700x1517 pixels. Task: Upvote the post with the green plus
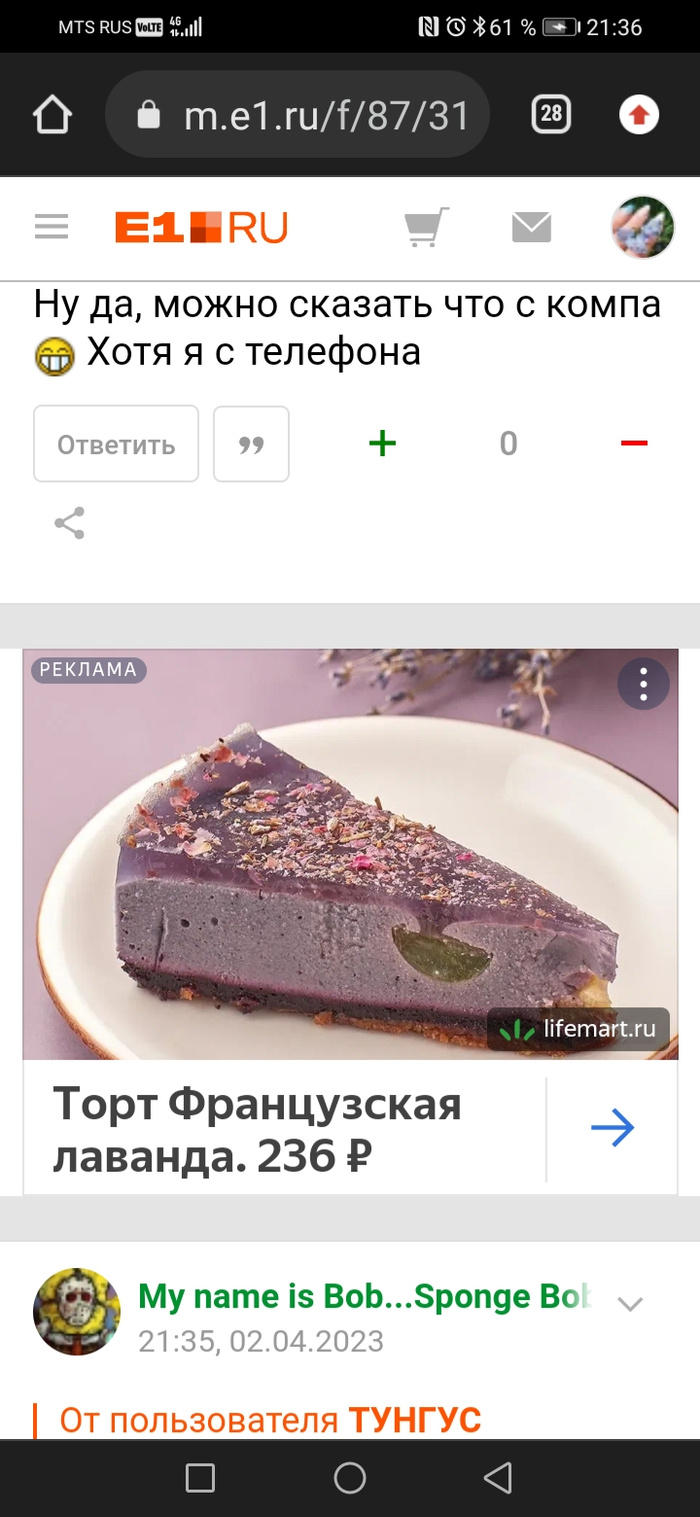[x=382, y=443]
